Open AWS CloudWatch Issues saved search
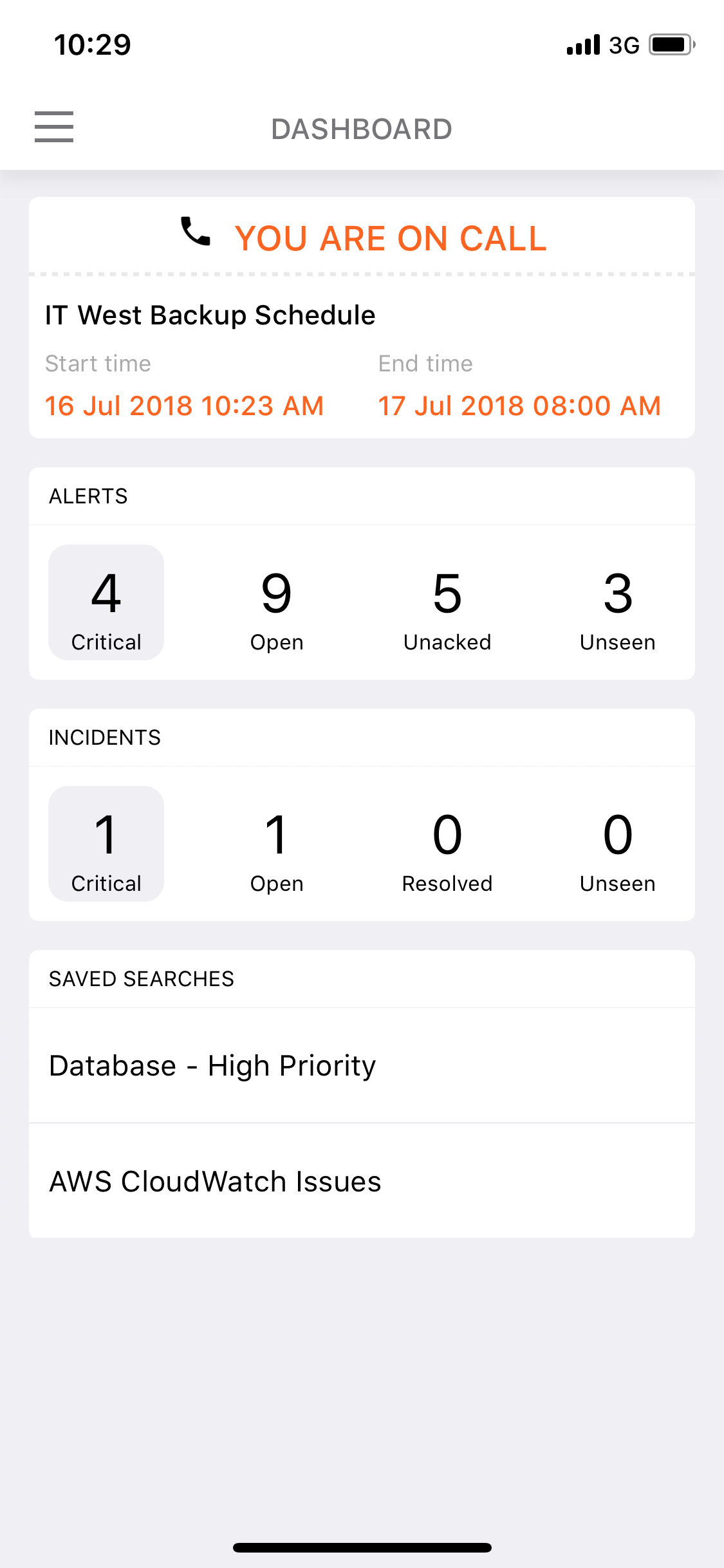This screenshot has width=724, height=1568. click(x=360, y=1181)
